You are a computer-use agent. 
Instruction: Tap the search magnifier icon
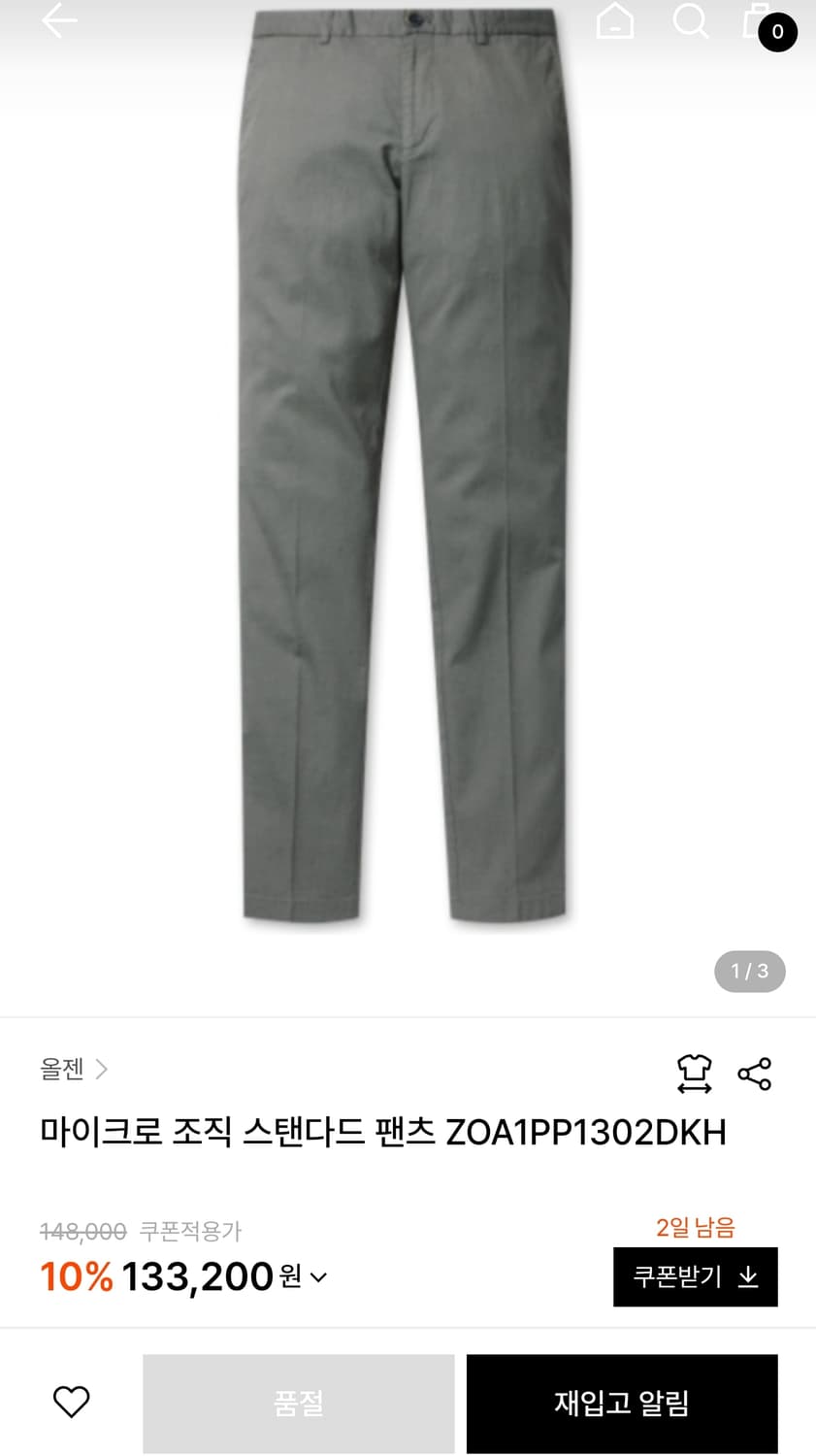691,20
